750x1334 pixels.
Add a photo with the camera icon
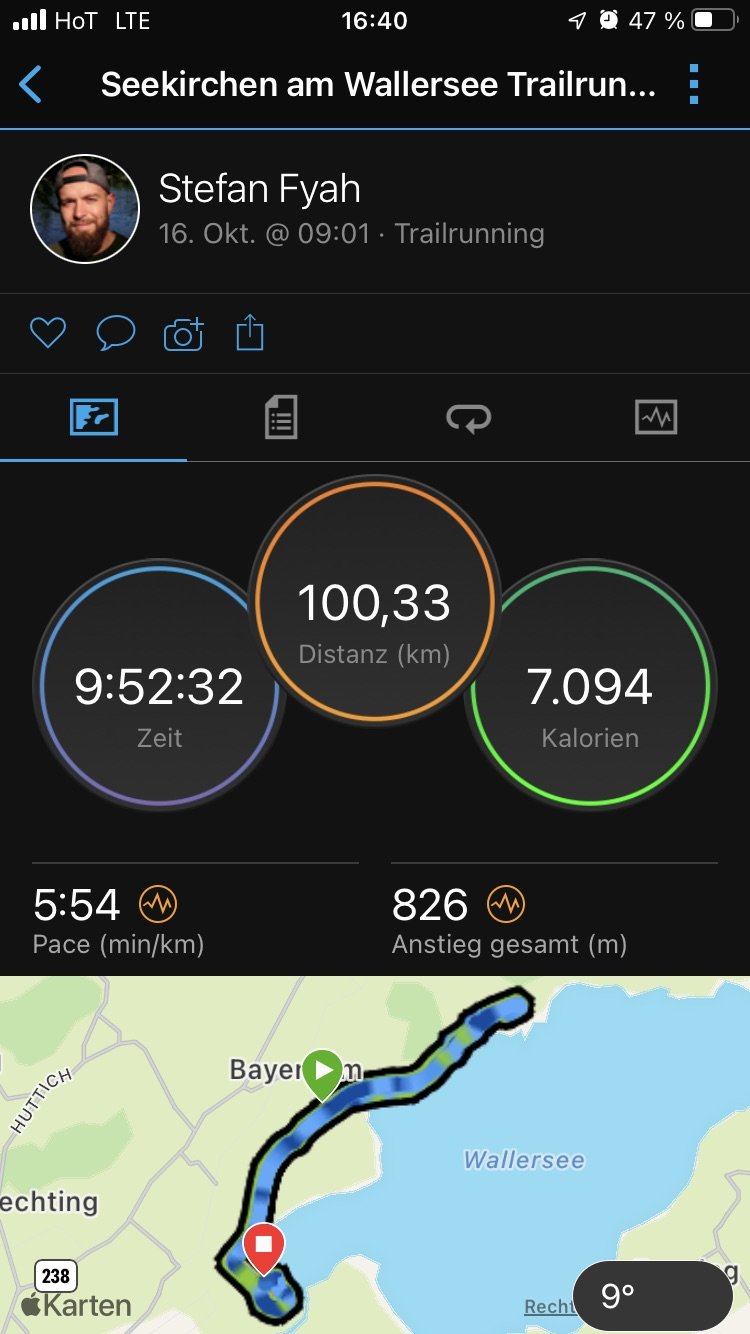coord(183,333)
